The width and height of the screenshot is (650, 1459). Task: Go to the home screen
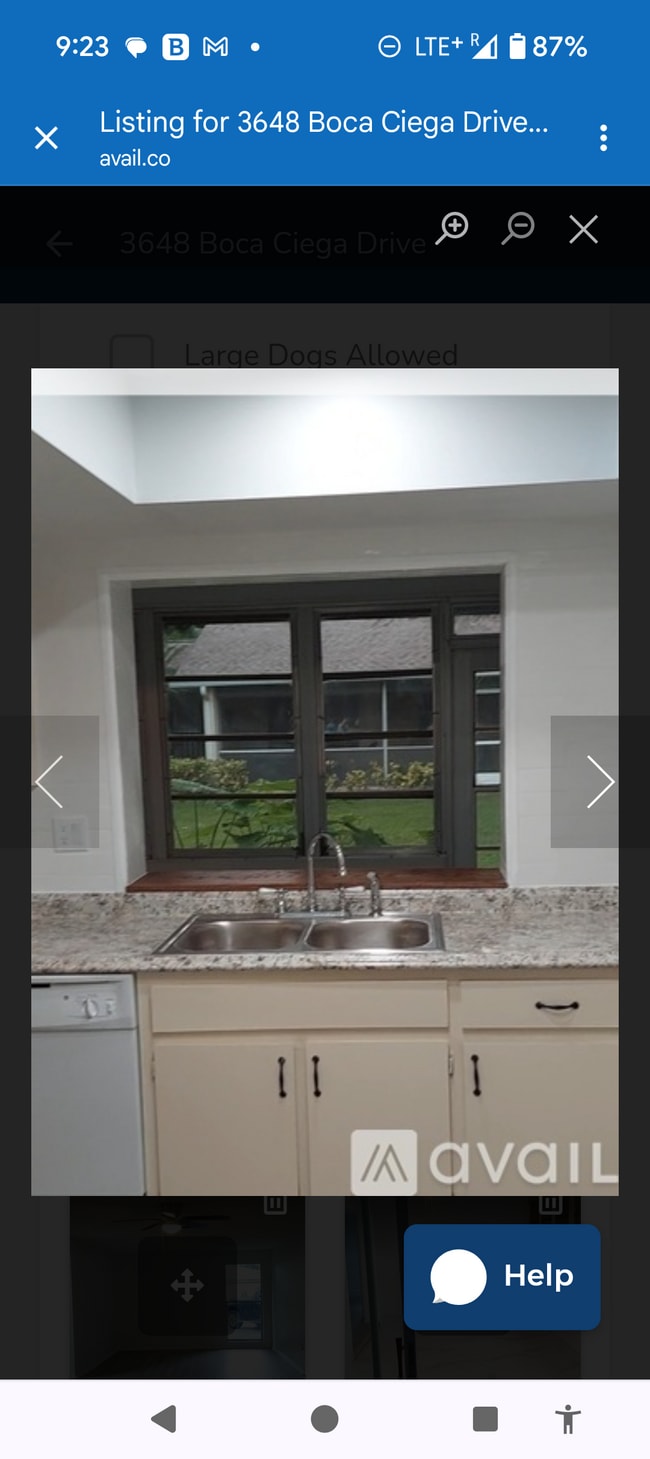pyautogui.click(x=324, y=1418)
